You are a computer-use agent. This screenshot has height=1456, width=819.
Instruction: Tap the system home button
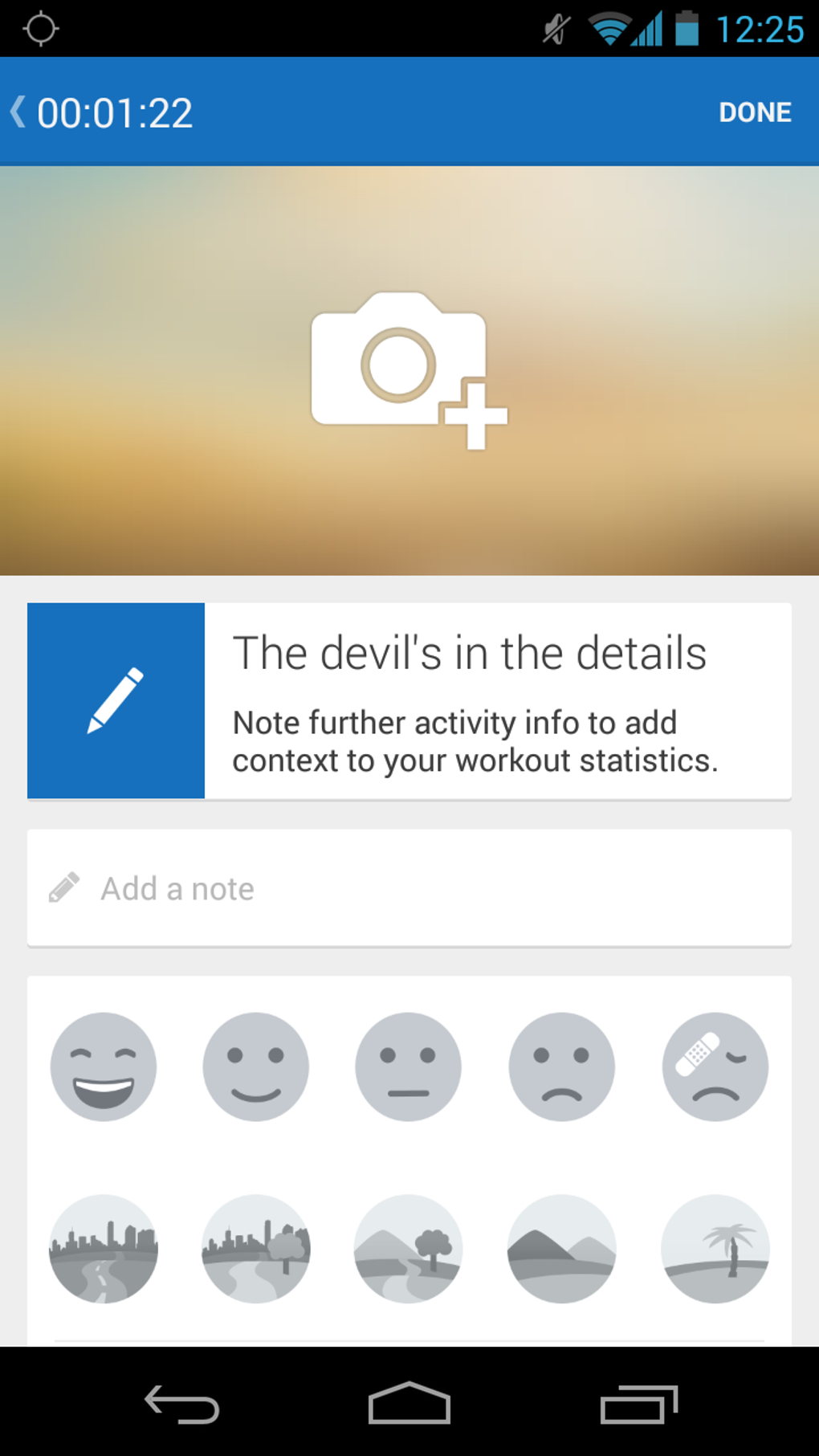[x=409, y=1403]
